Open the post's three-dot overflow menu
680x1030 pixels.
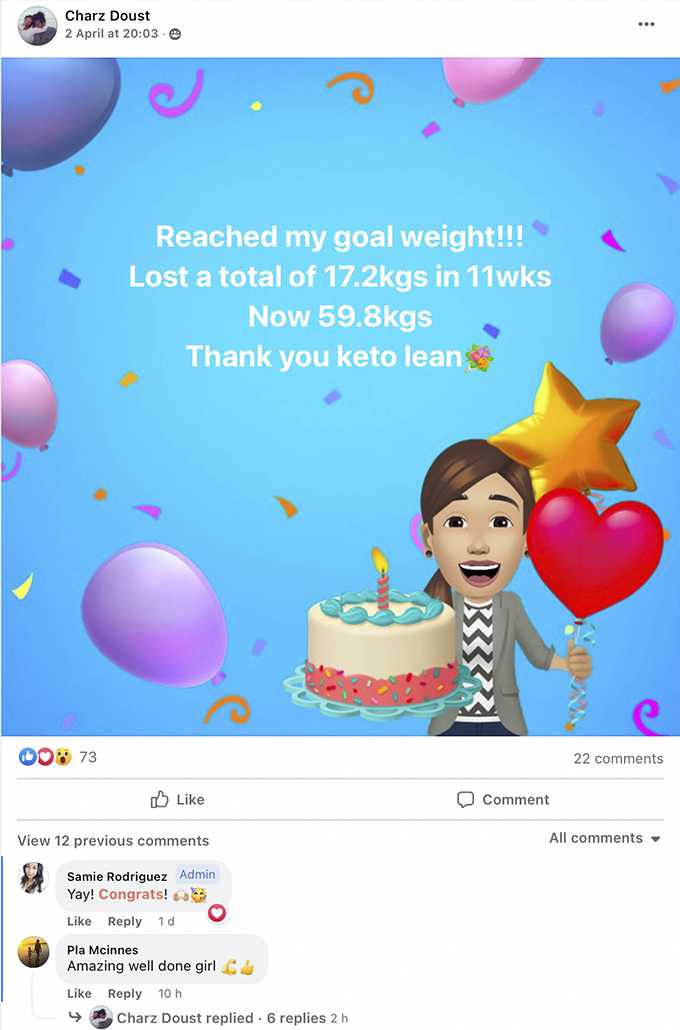tap(646, 24)
